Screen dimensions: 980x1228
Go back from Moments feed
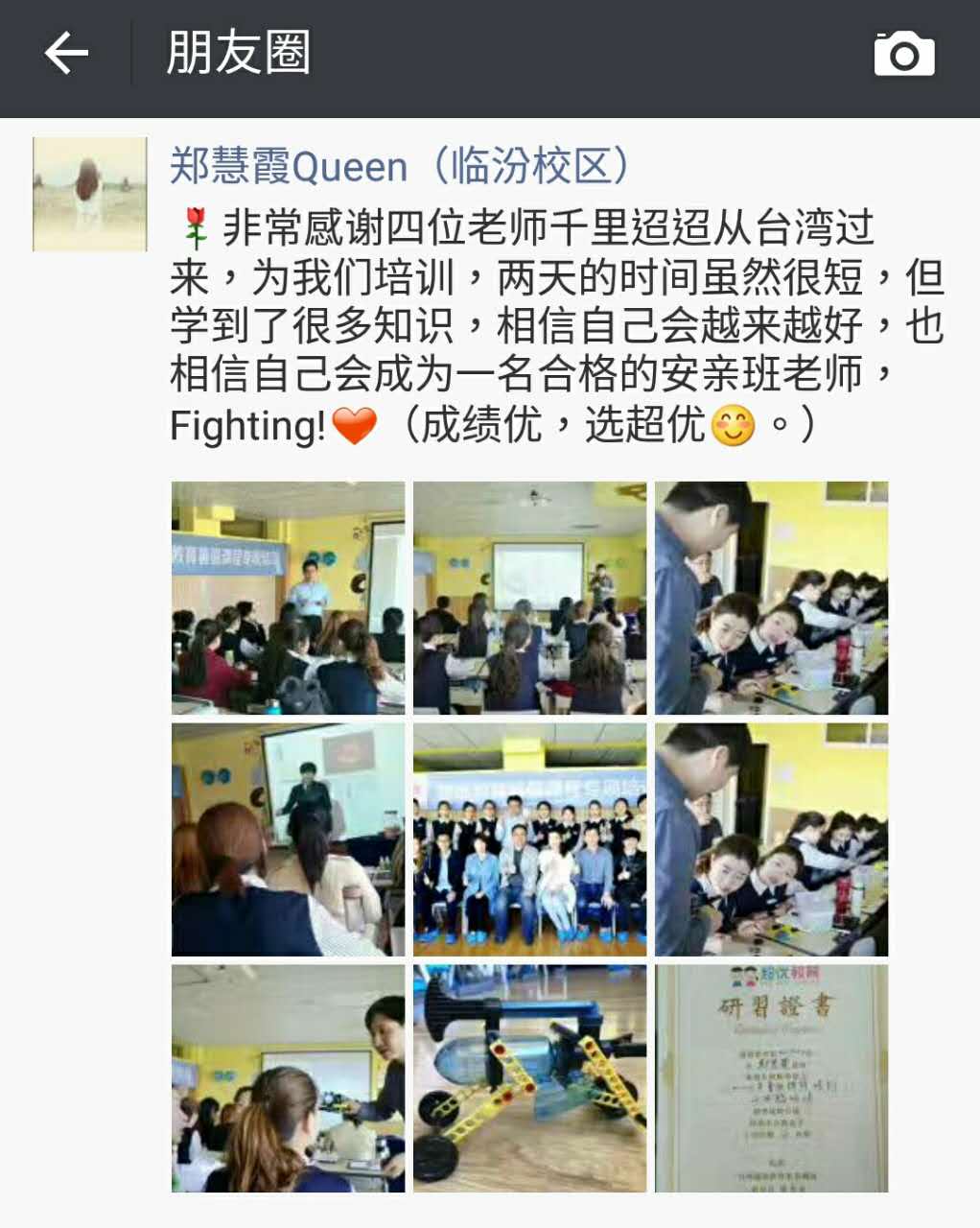[66, 54]
